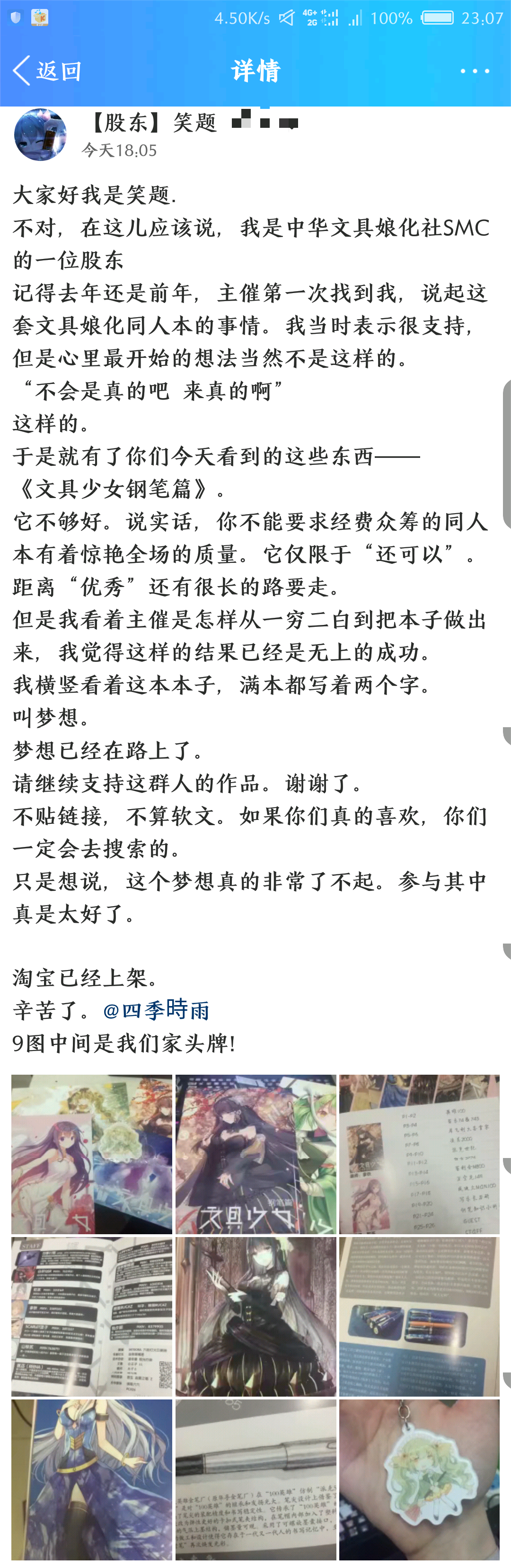Viewport: 511px width, 1568px height.
Task: Open the seventh photo of the blue-dress girl
Action: coord(92,1479)
